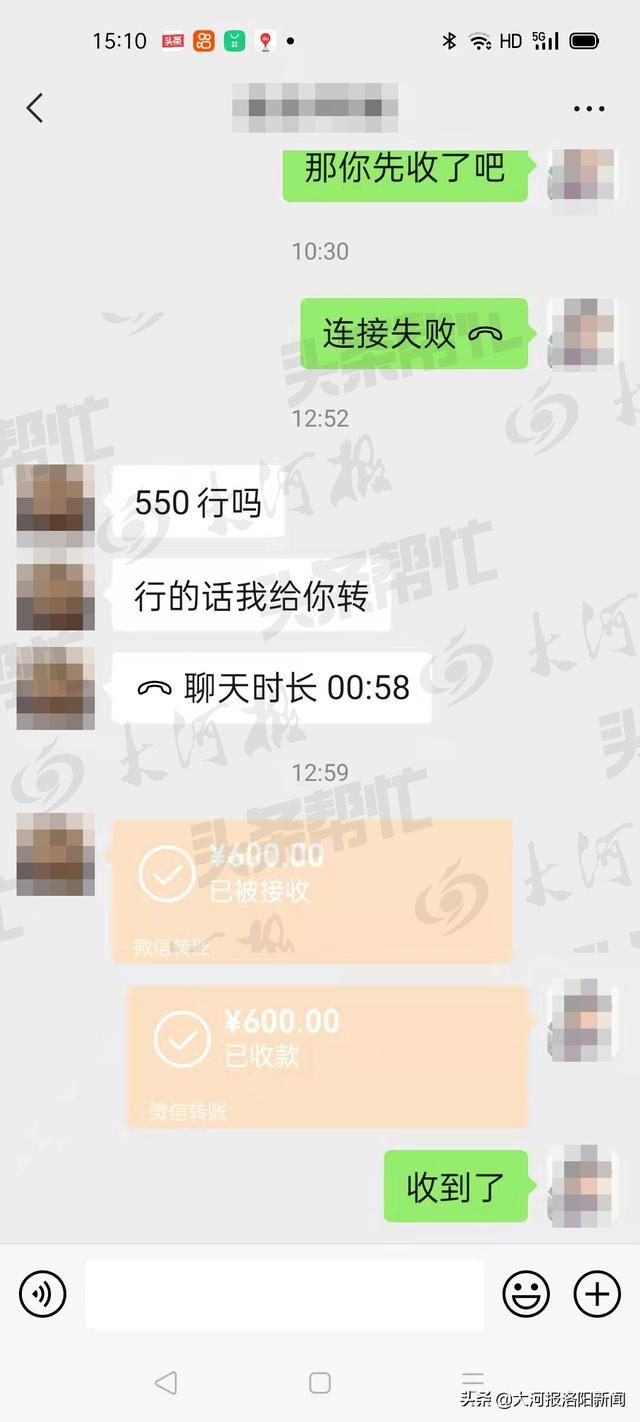640x1422 pixels.
Task: Switch to voice message input
Action: 42,1295
